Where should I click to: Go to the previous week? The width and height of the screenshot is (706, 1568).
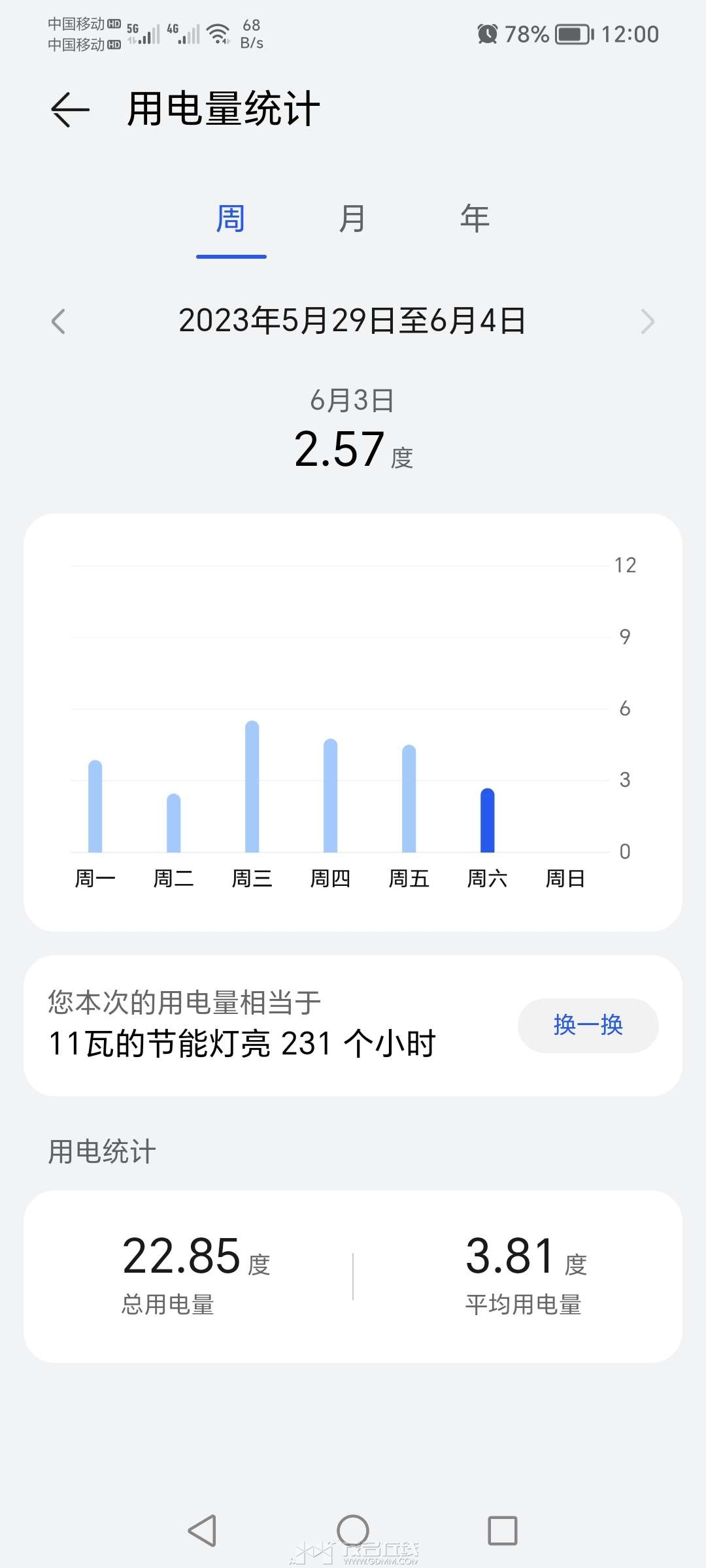click(58, 321)
